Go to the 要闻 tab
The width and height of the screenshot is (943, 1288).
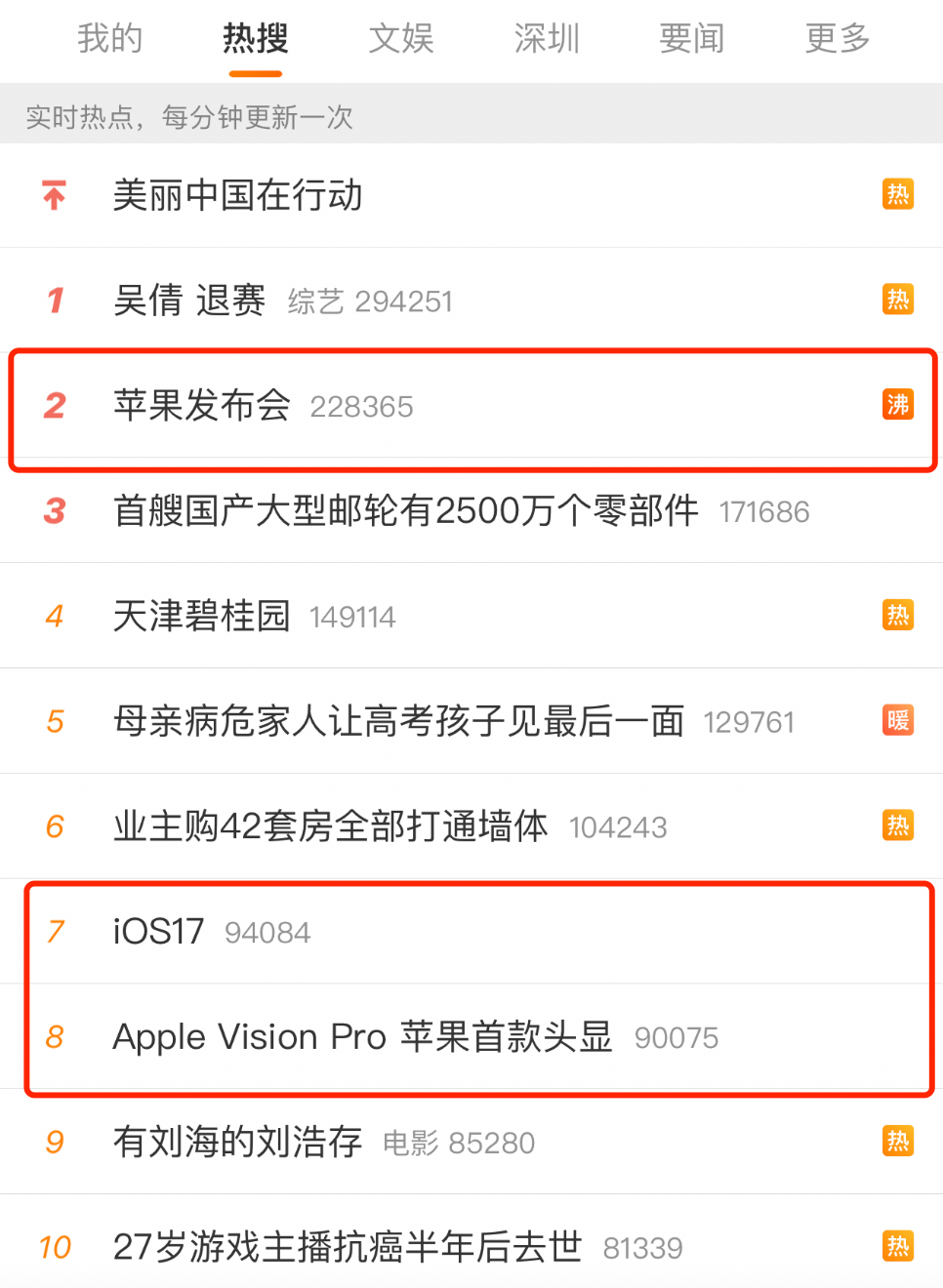[x=692, y=39]
